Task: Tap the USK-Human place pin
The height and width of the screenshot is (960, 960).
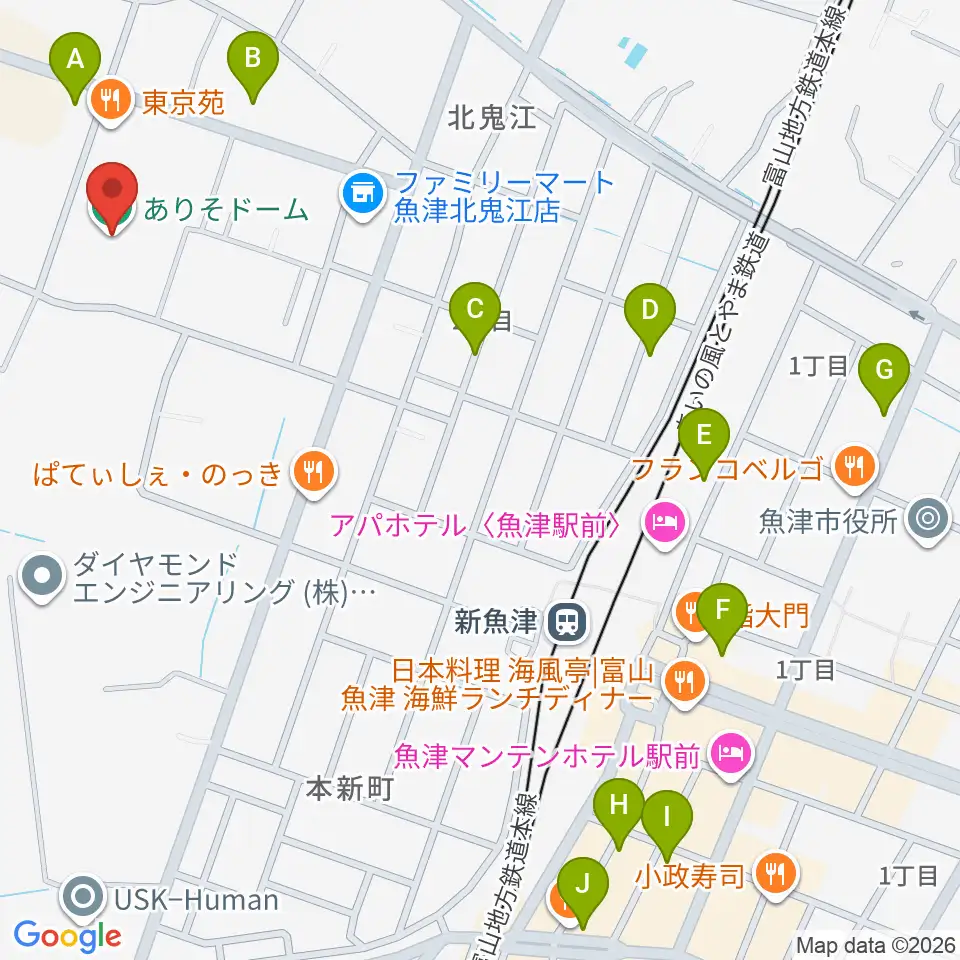Action: click(83, 898)
